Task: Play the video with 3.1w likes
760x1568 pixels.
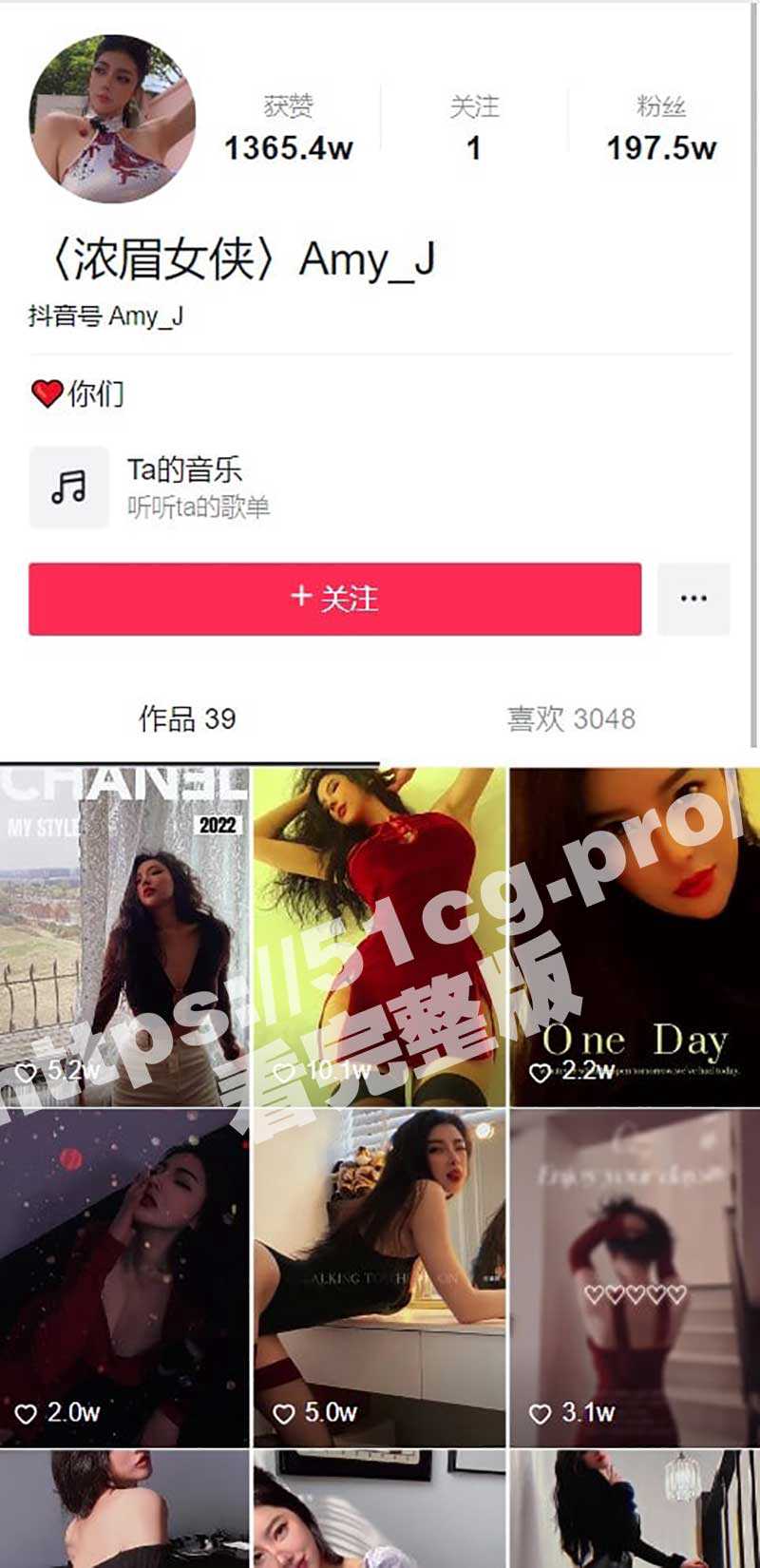Action: [635, 1278]
